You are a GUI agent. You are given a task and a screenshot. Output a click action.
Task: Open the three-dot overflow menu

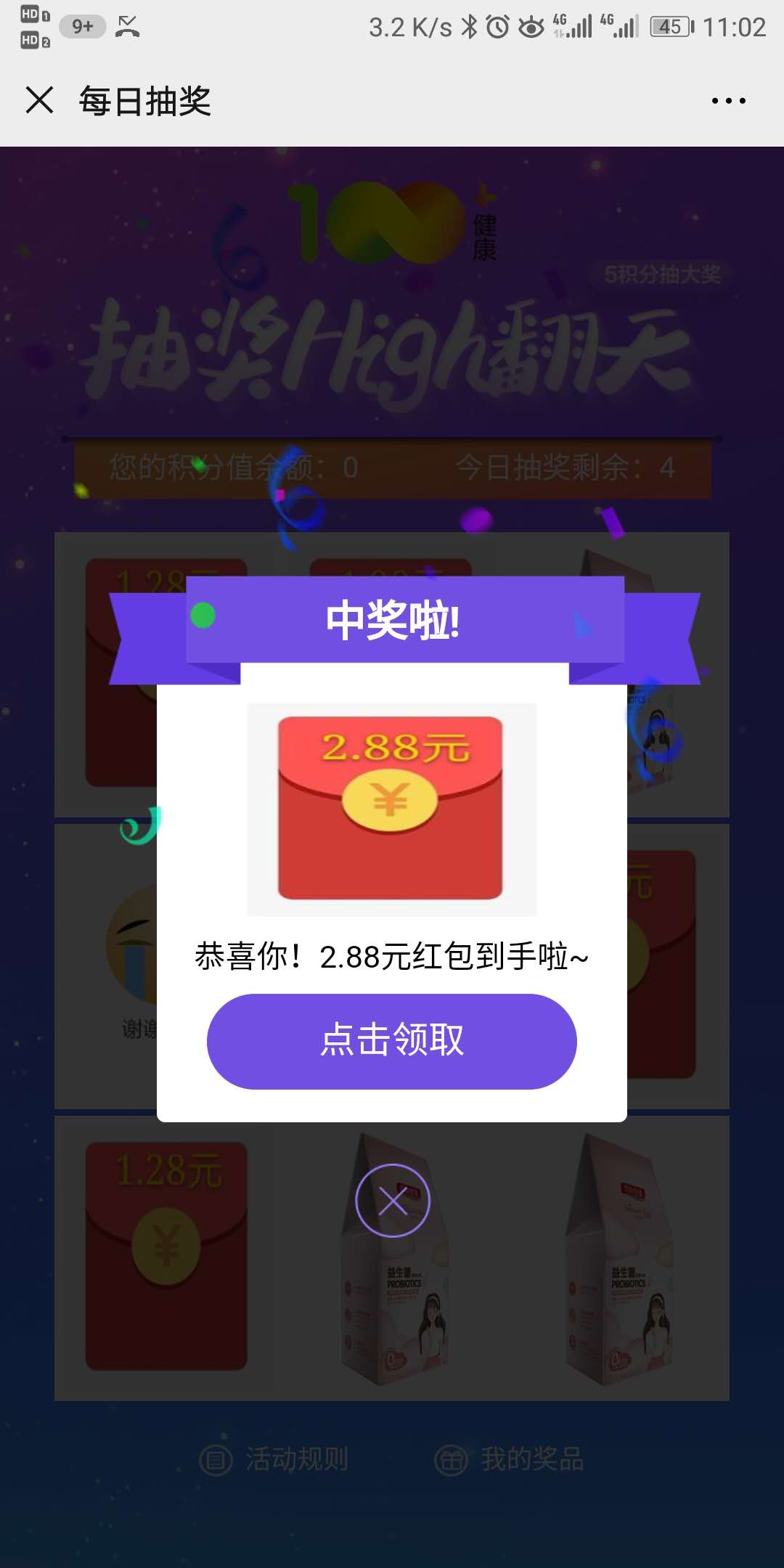[728, 101]
